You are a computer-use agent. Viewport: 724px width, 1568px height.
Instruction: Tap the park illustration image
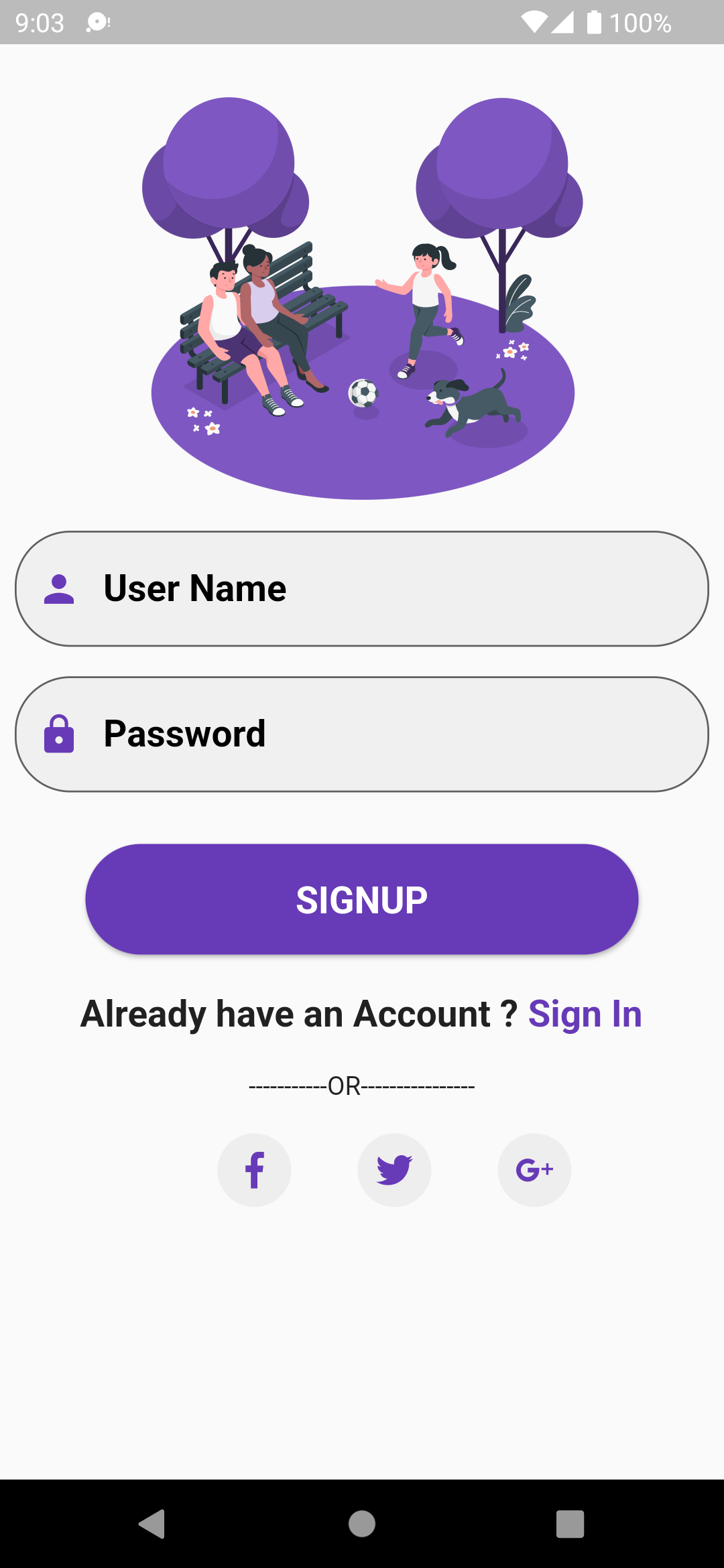pyautogui.click(x=362, y=295)
